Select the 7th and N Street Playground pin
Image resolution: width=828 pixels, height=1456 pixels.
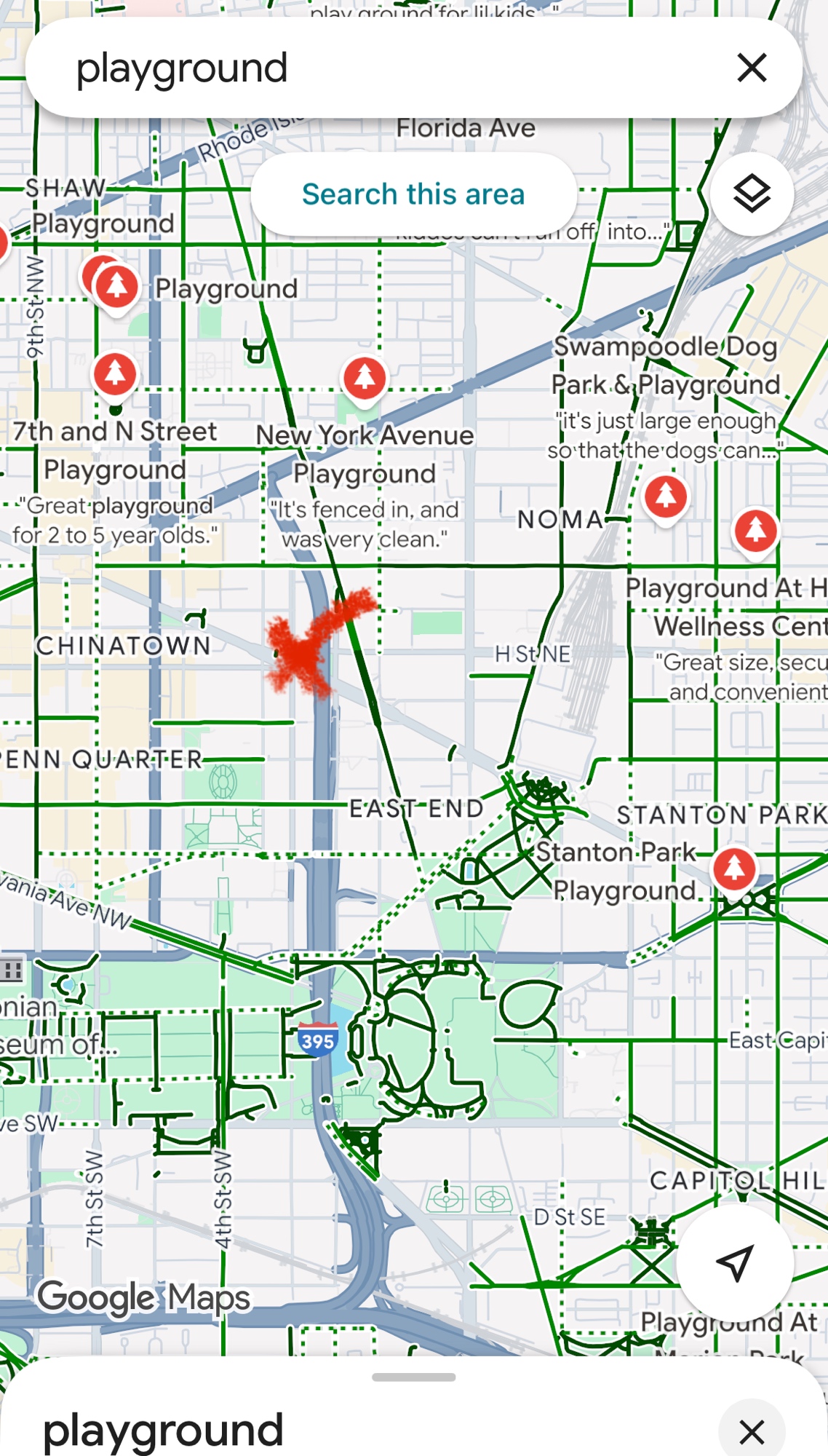115,373
